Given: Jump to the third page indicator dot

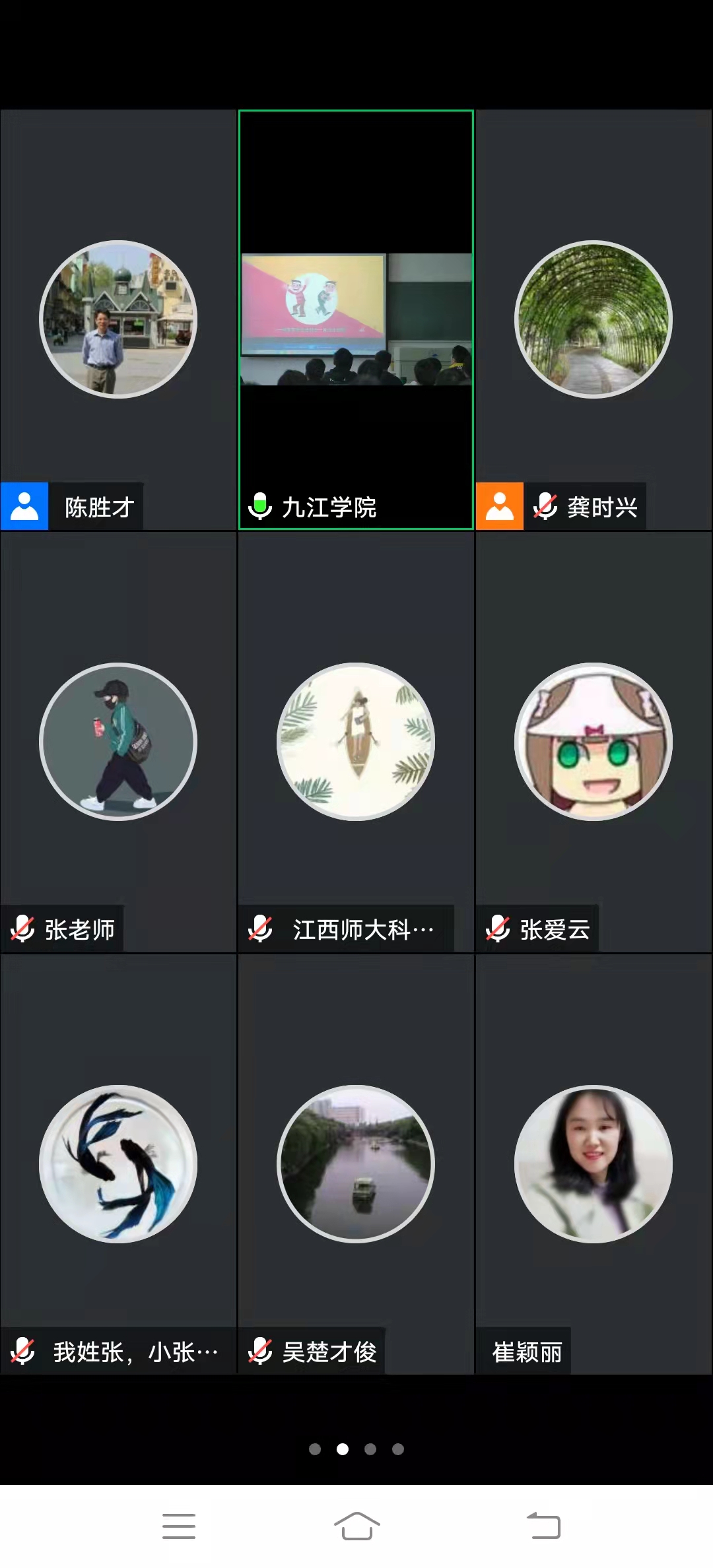Looking at the screenshot, I should pyautogui.click(x=370, y=1449).
